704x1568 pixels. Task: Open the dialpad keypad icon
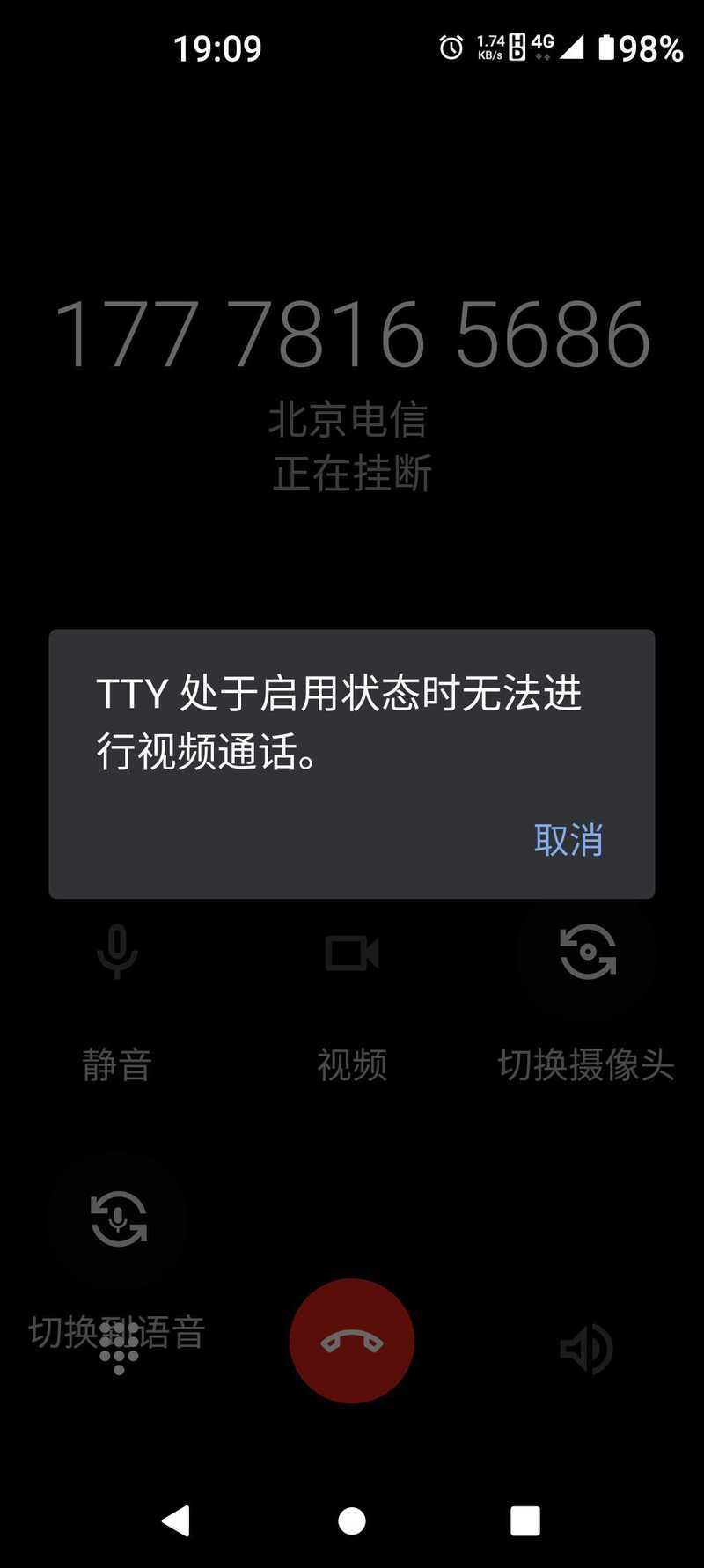118,1348
